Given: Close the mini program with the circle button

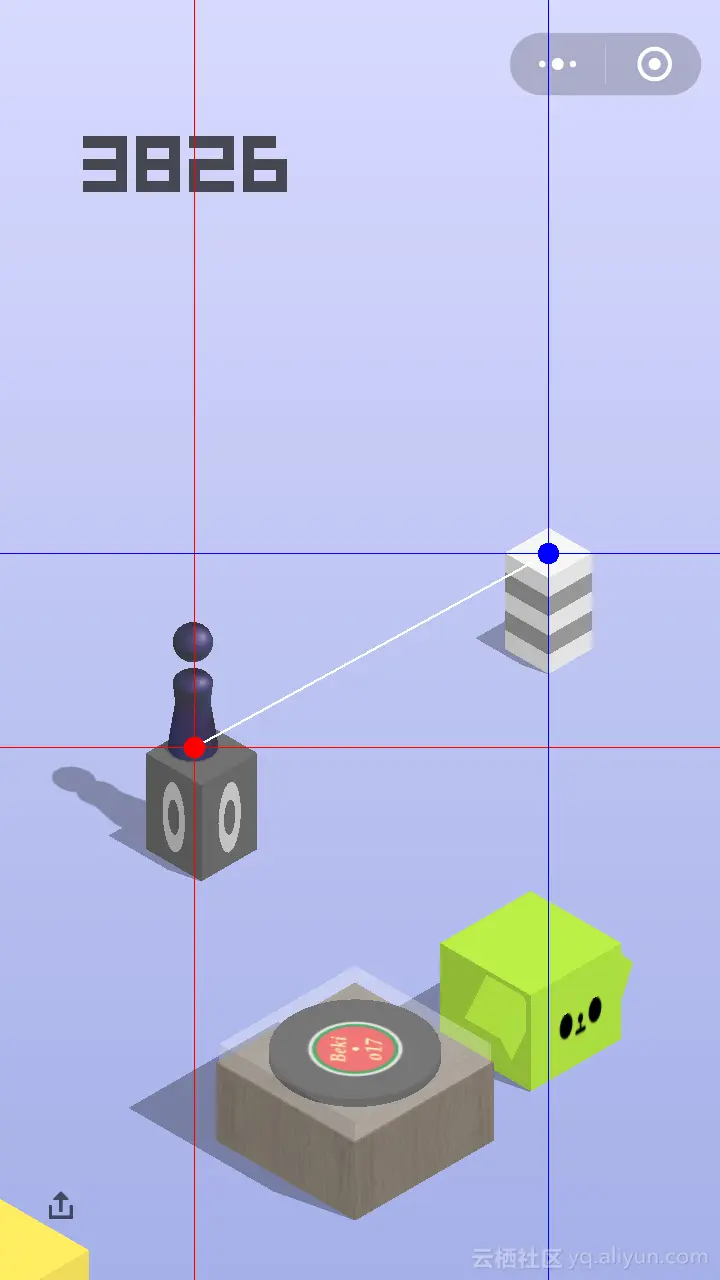Looking at the screenshot, I should point(654,65).
